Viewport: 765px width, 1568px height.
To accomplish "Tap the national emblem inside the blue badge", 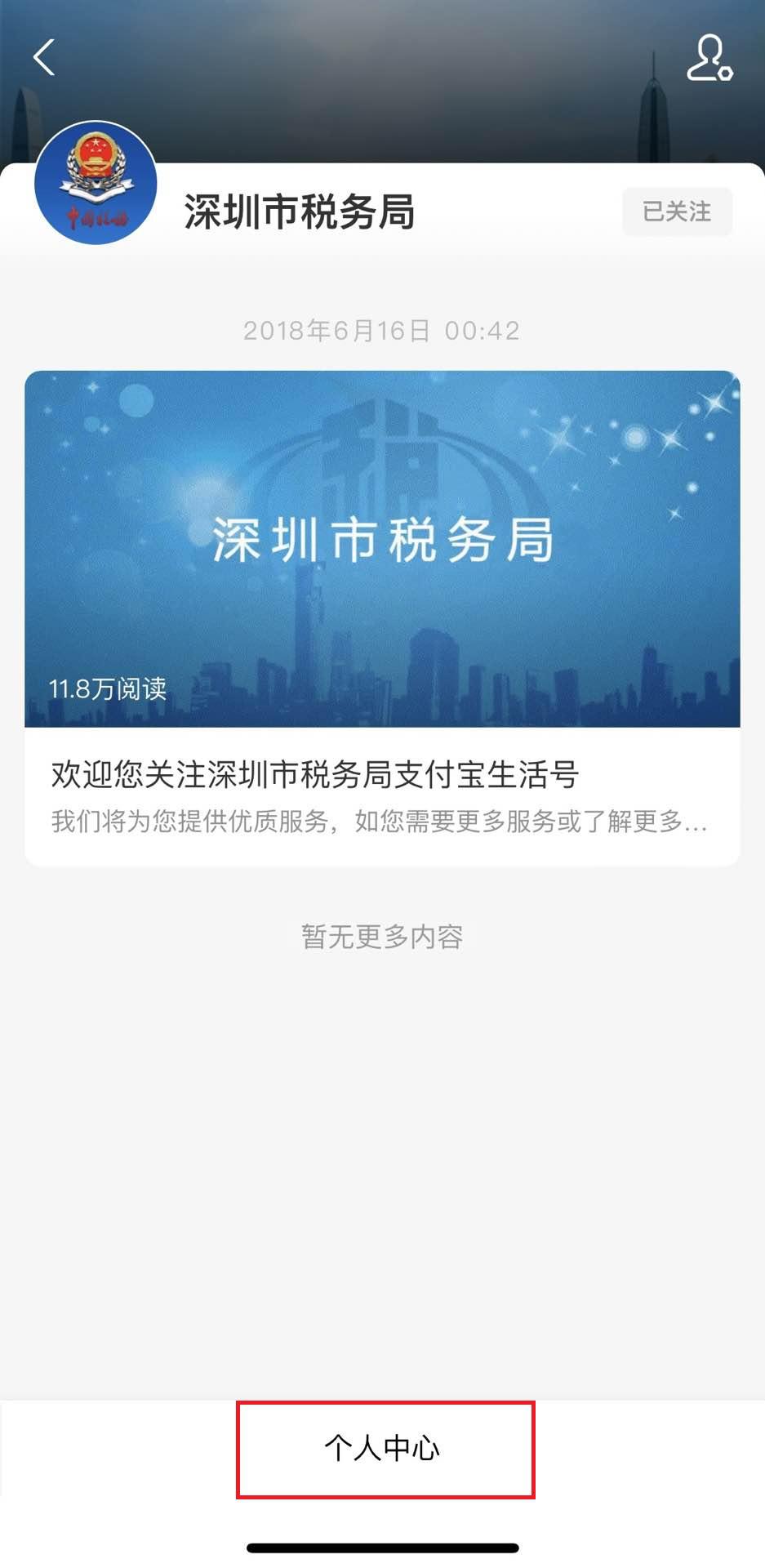I will tap(96, 155).
